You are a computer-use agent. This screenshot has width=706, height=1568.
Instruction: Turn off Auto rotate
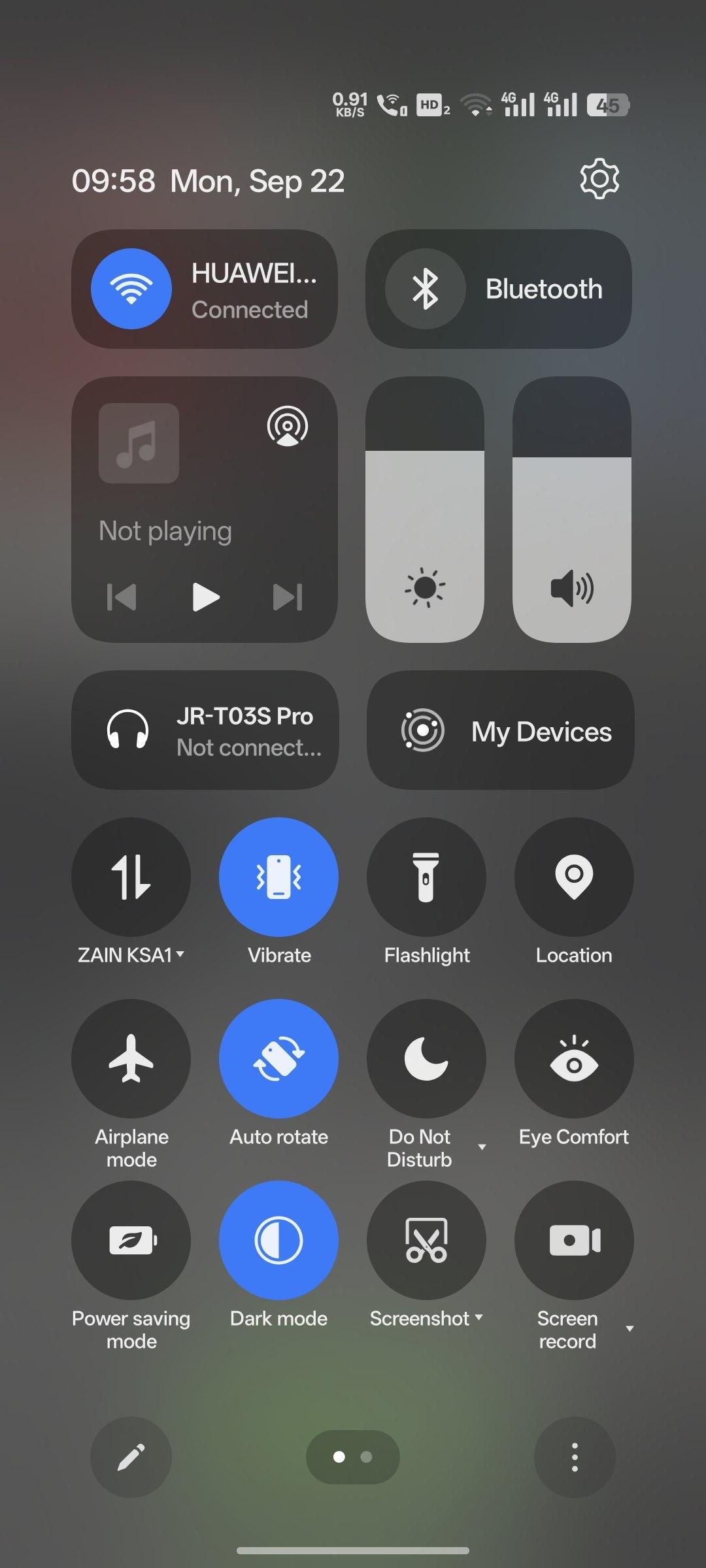(279, 1058)
